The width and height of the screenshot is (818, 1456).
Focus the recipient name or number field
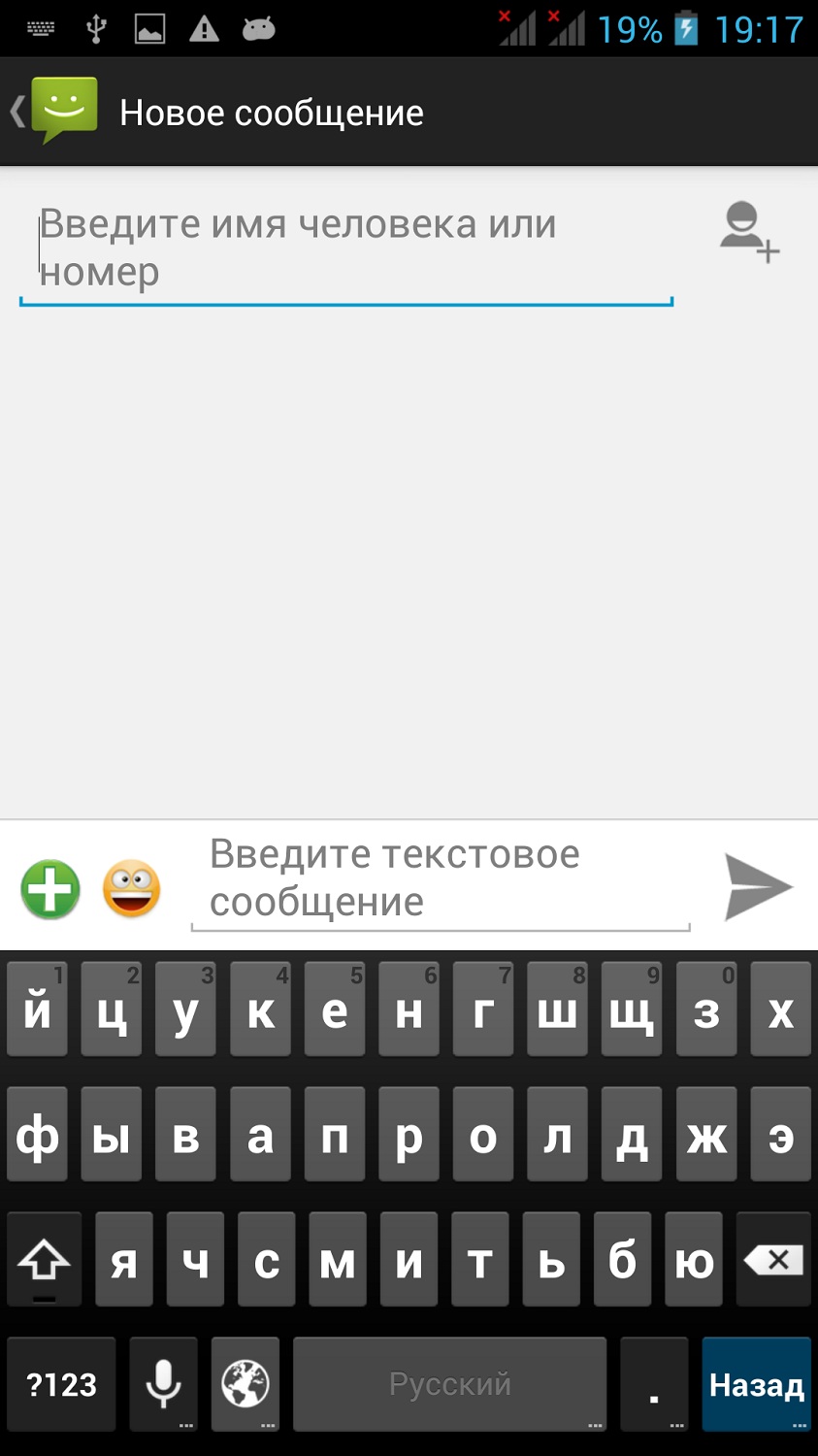[x=345, y=249]
